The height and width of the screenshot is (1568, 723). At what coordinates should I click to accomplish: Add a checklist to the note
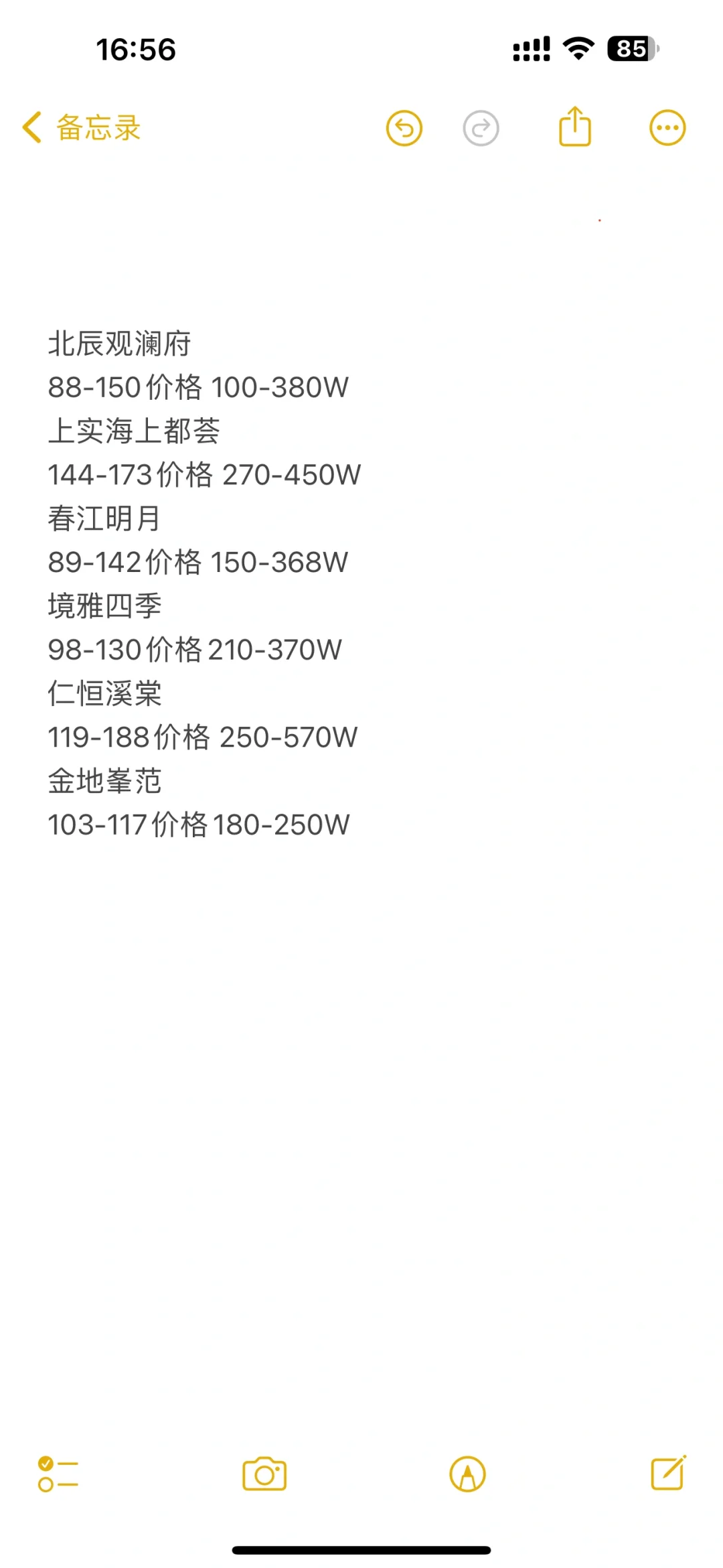pyautogui.click(x=58, y=1474)
